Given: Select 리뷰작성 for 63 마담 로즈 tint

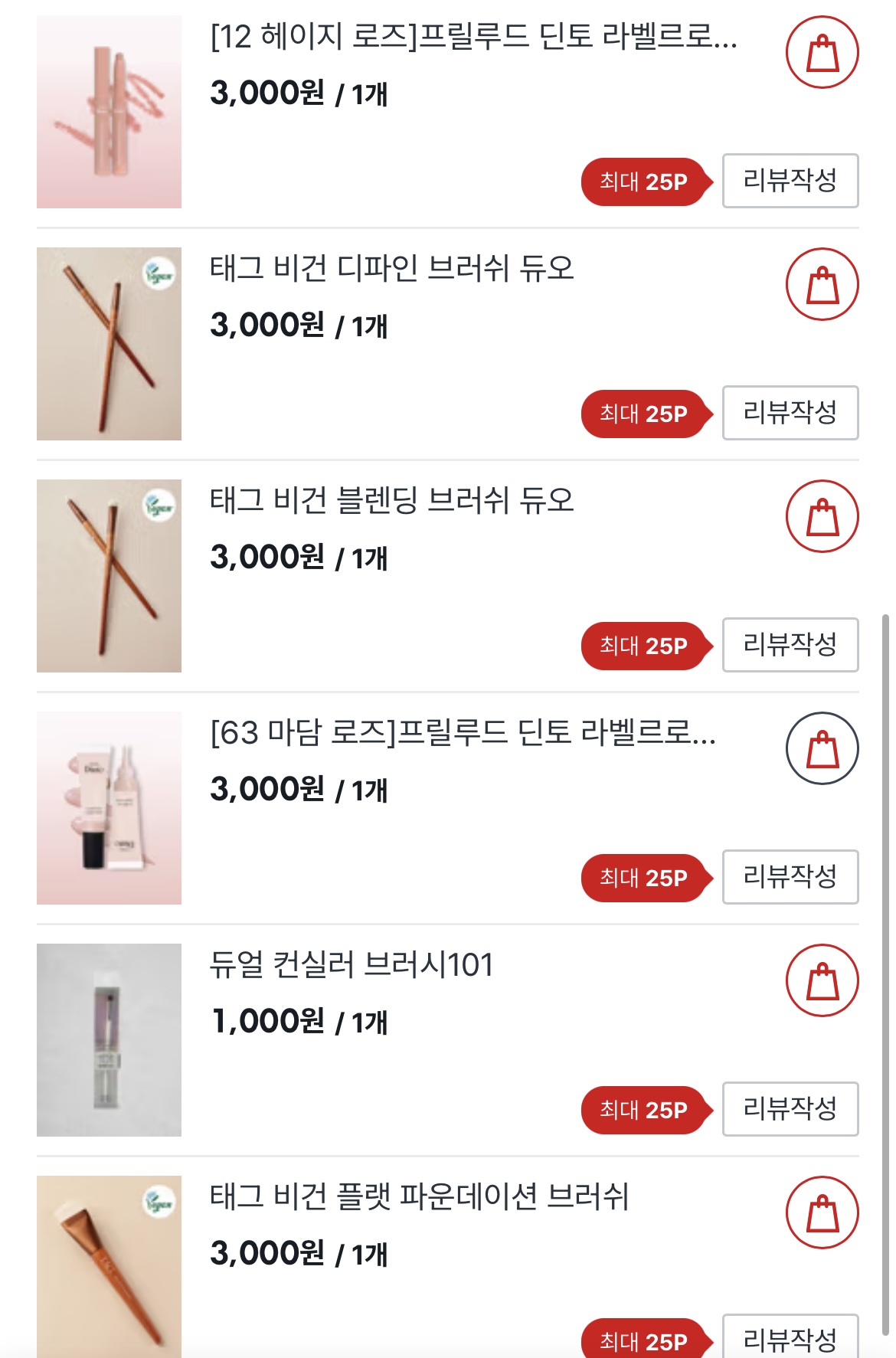Looking at the screenshot, I should 790,877.
